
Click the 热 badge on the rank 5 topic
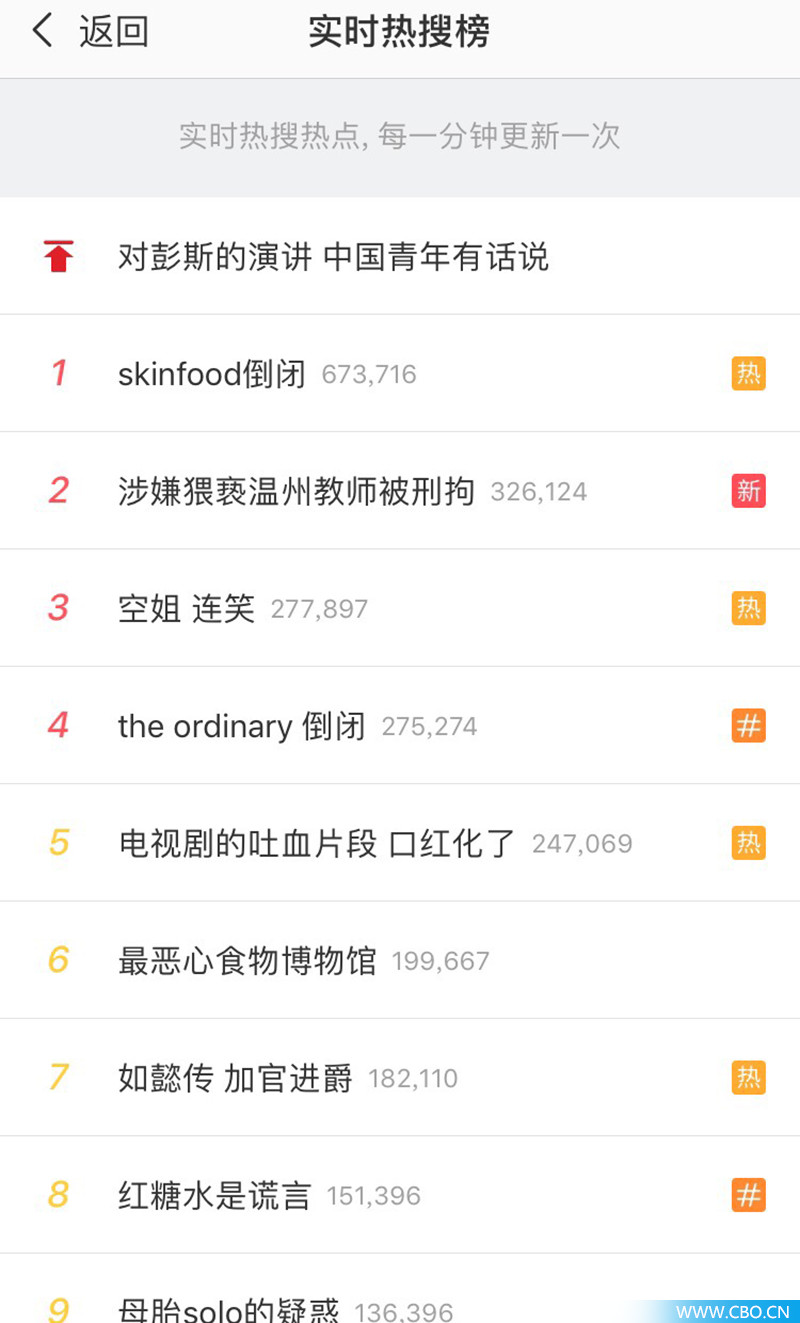point(748,843)
